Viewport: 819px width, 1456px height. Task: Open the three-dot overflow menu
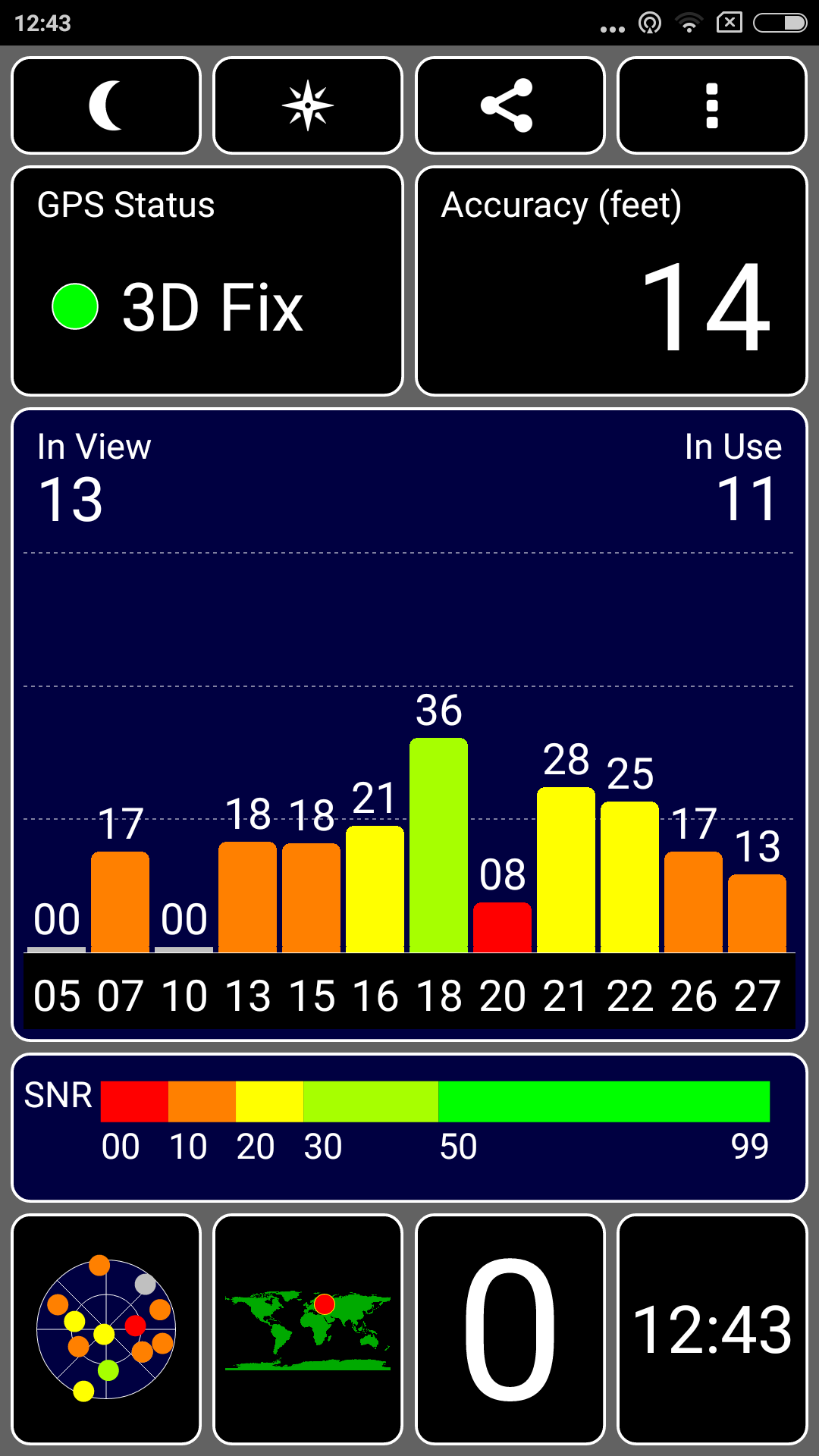click(711, 105)
